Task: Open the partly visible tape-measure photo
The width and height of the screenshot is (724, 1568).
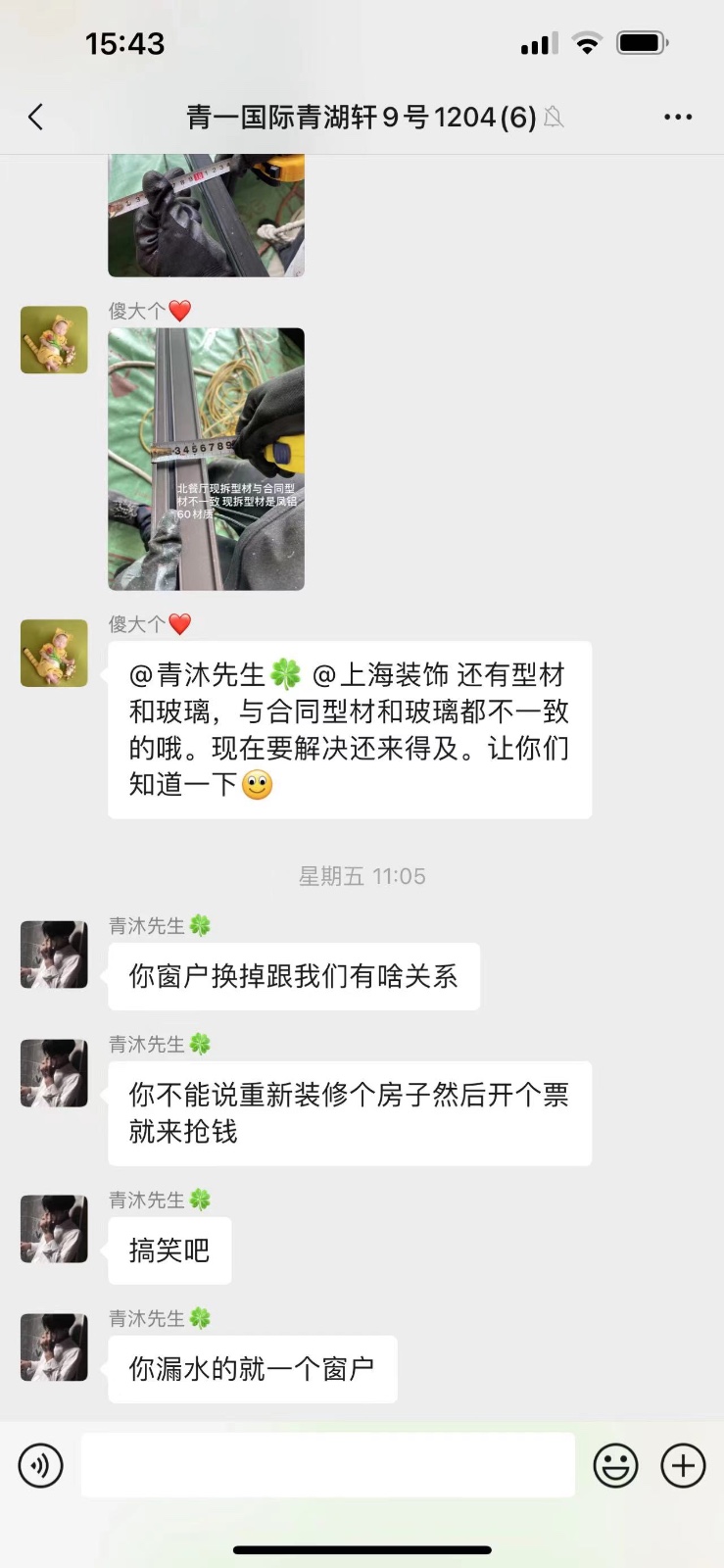Action: pyautogui.click(x=206, y=215)
